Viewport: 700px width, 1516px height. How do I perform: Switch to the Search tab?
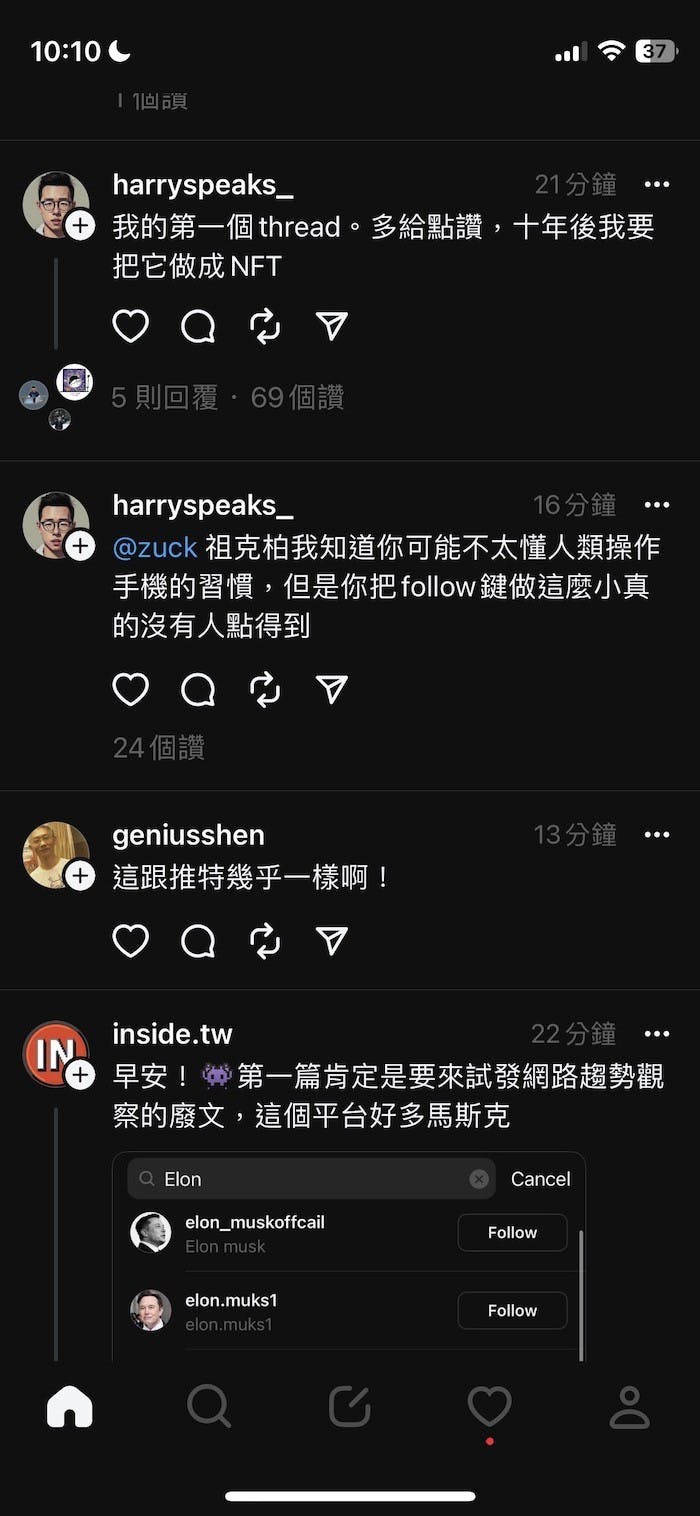pos(209,1407)
